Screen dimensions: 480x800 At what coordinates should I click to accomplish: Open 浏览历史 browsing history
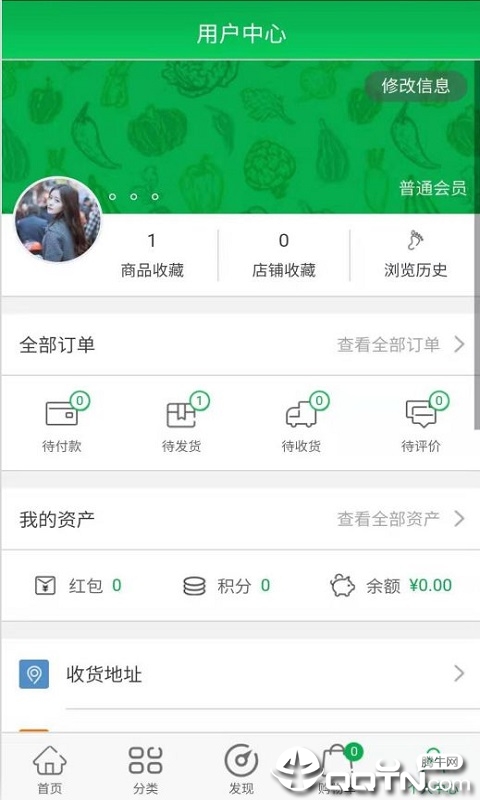[415, 255]
